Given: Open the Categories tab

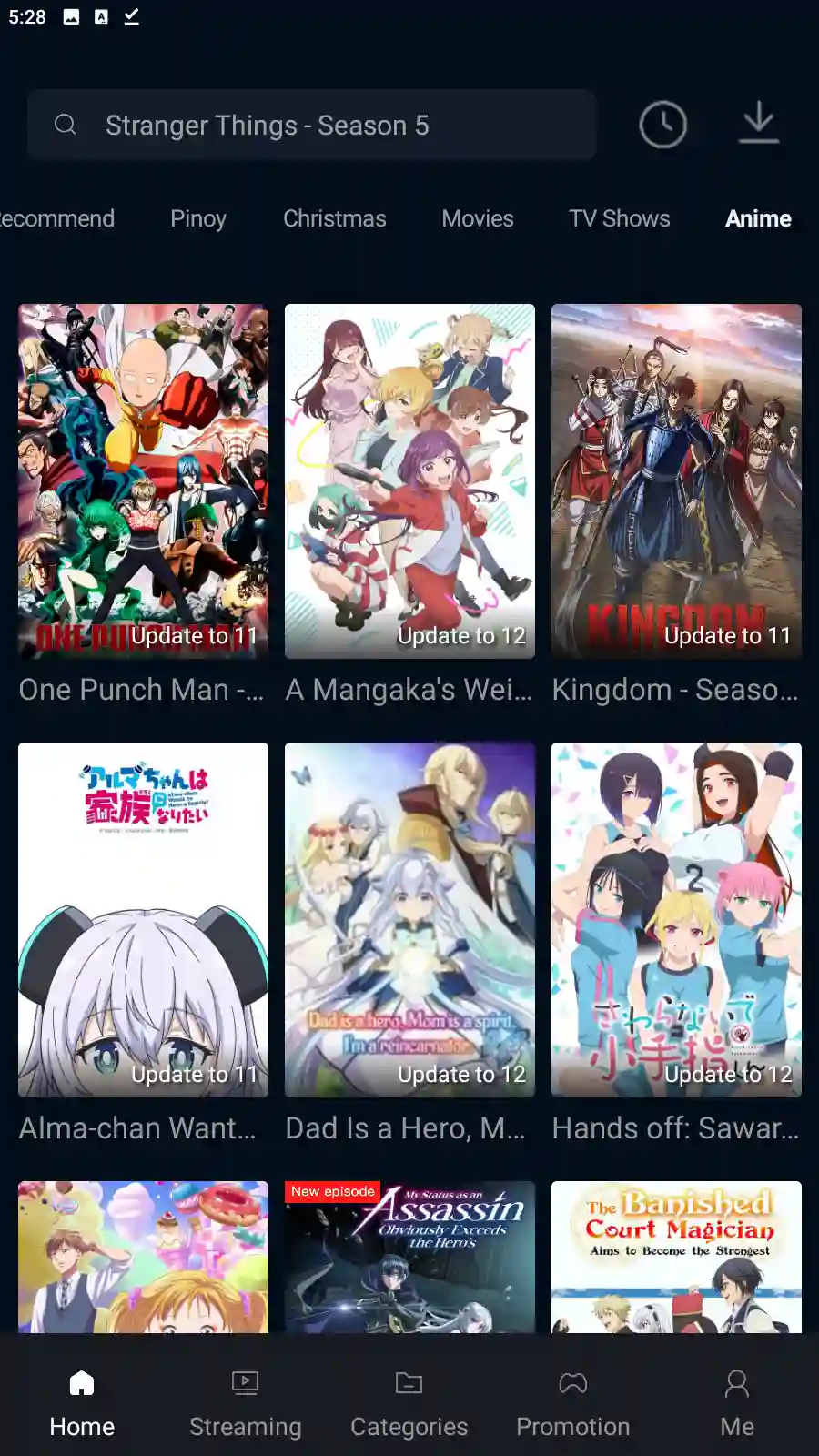Looking at the screenshot, I should point(409,1403).
